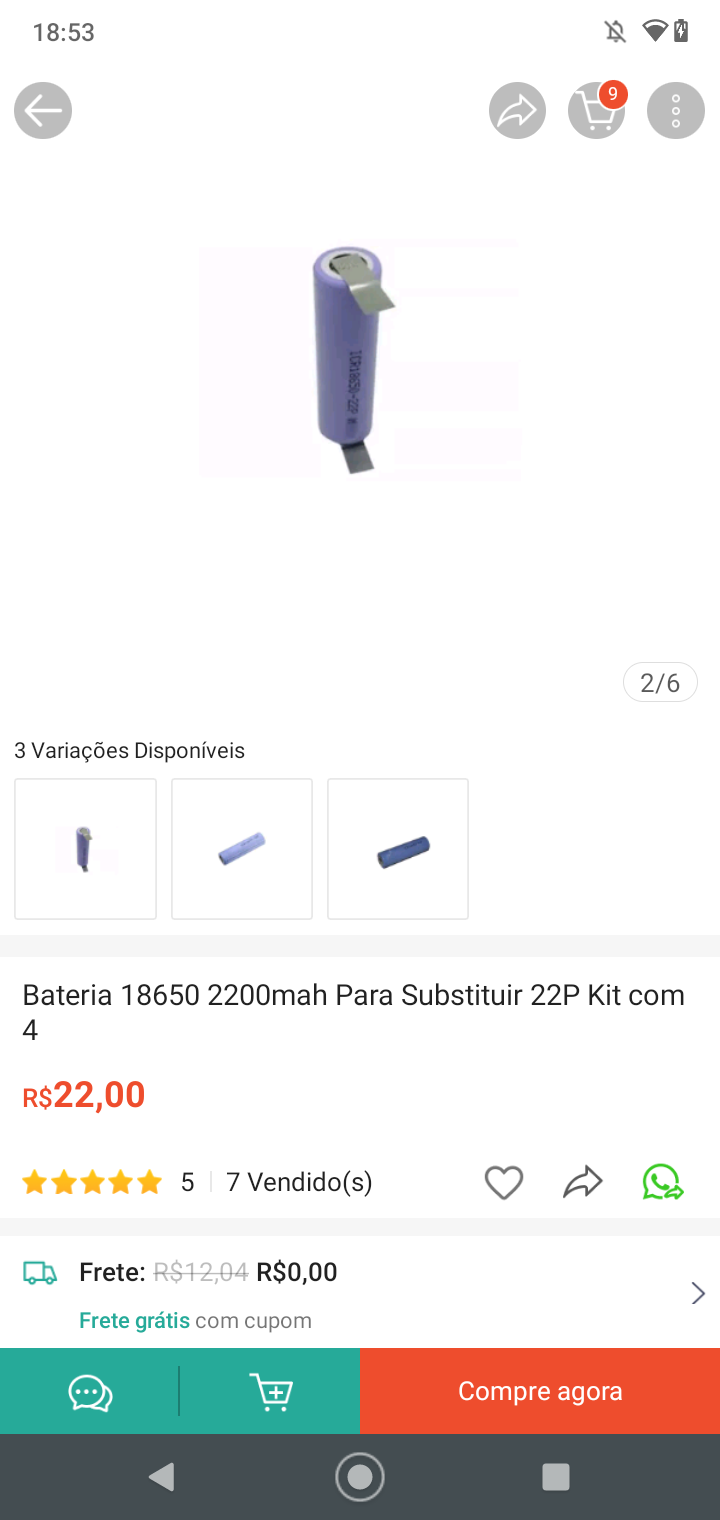
Task: Share product using arrow next to heart
Action: 583,1183
